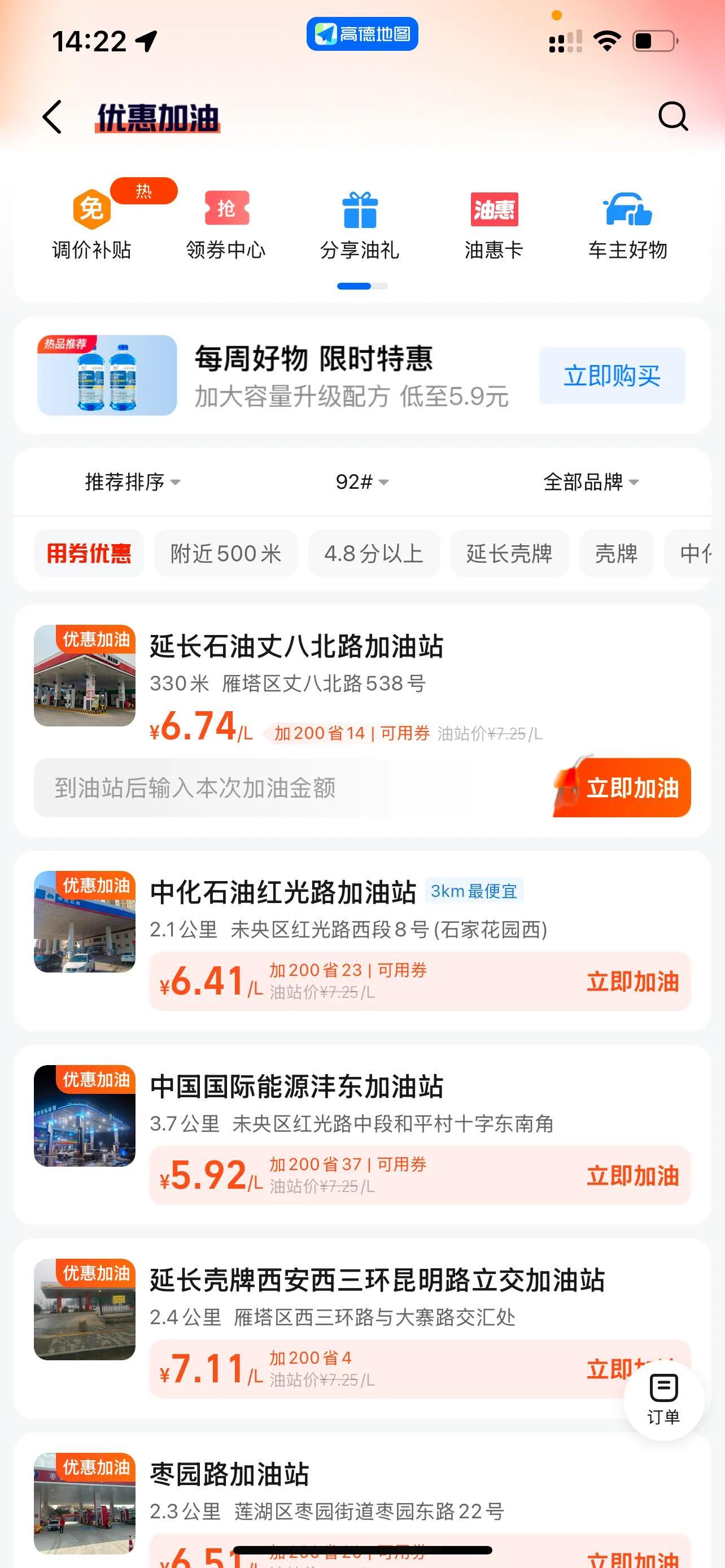Tap 立即购买 on weekly deals banner
725x1568 pixels.
(x=611, y=375)
